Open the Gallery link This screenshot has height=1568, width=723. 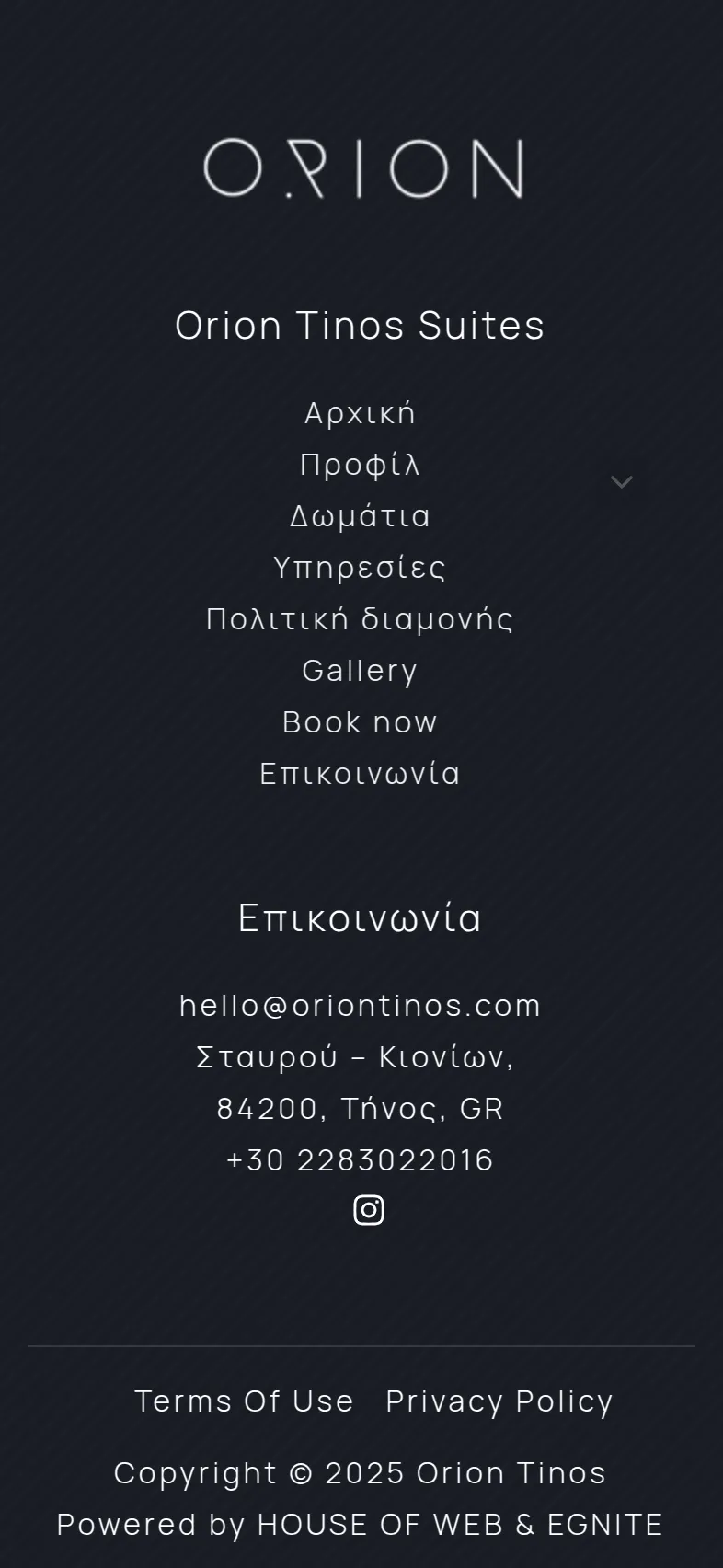coord(360,671)
